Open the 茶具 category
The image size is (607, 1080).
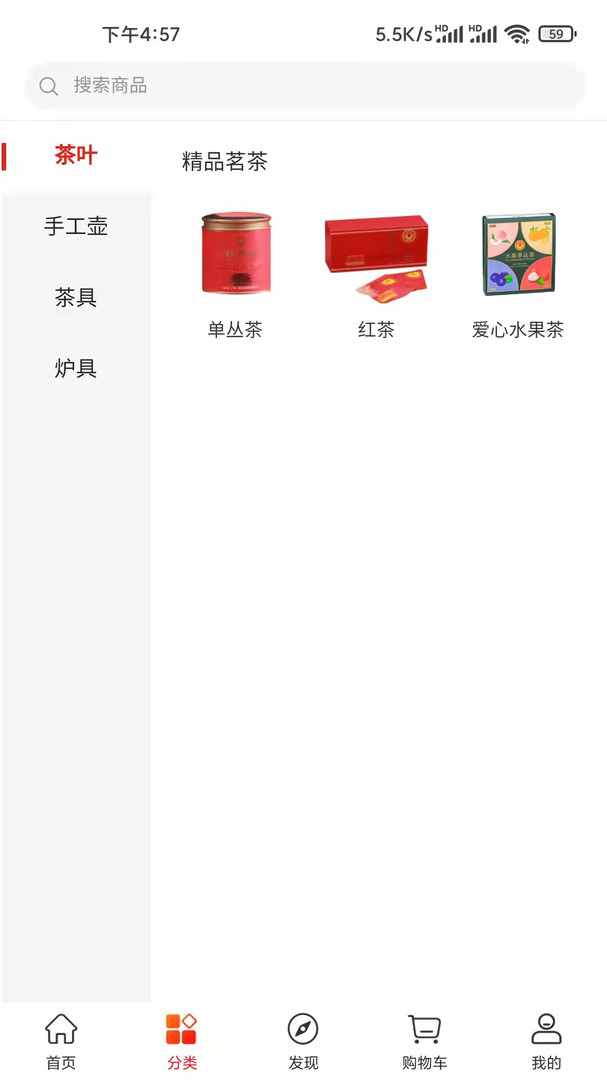[x=76, y=298]
